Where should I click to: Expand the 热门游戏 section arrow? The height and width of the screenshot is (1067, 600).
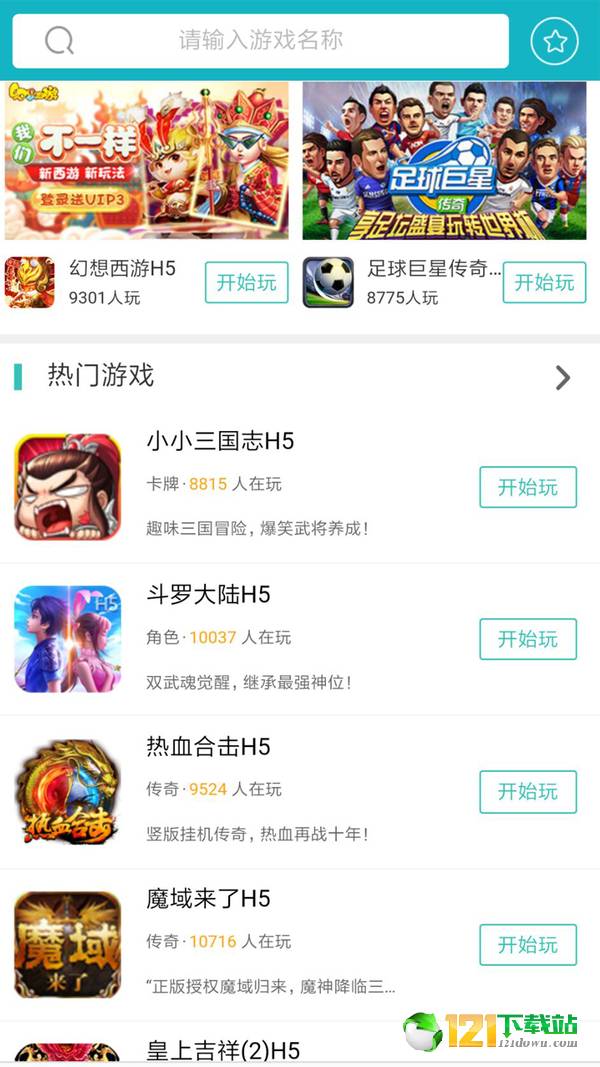pos(563,377)
